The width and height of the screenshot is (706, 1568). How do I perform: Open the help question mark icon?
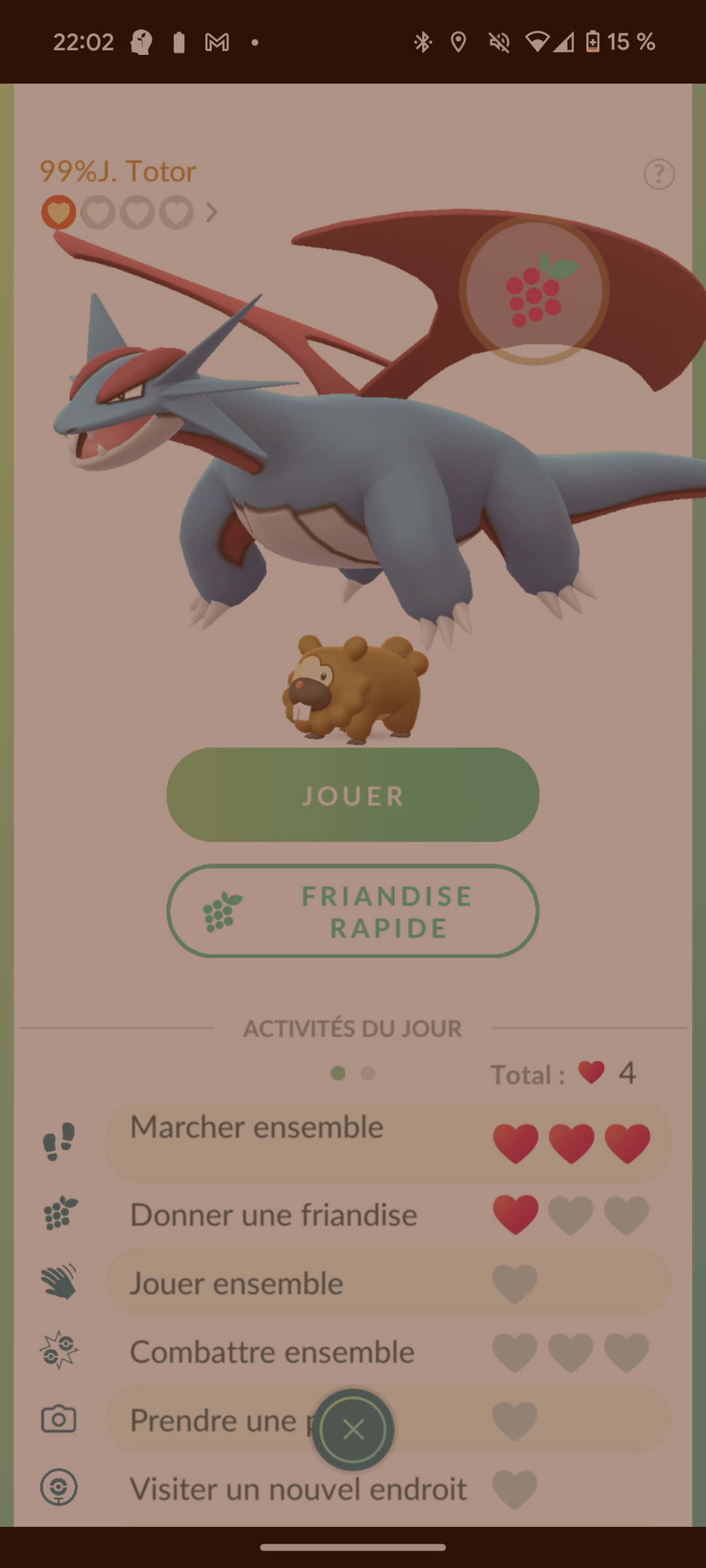pos(659,174)
